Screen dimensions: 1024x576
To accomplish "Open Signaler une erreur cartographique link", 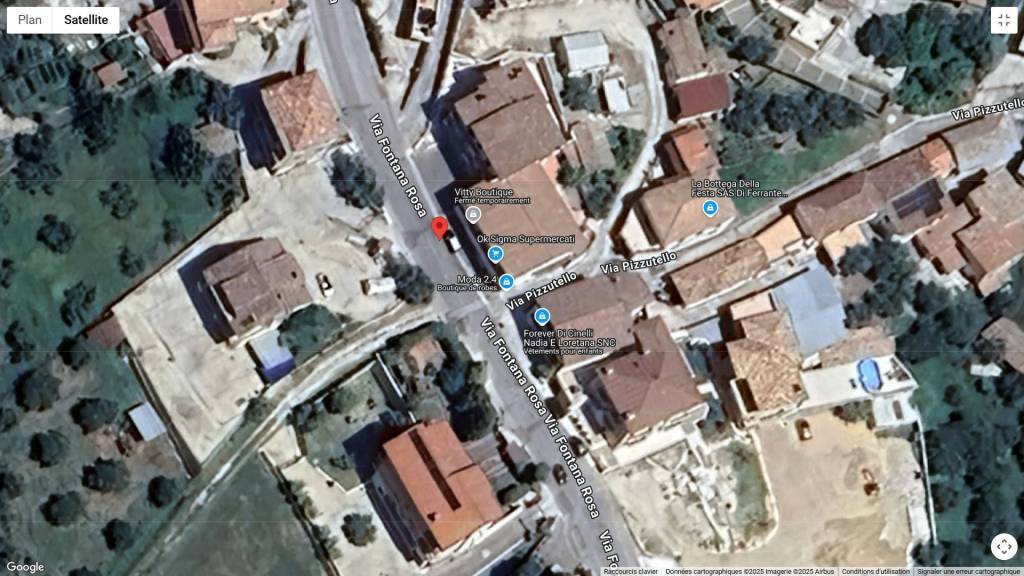I will click(x=968, y=571).
